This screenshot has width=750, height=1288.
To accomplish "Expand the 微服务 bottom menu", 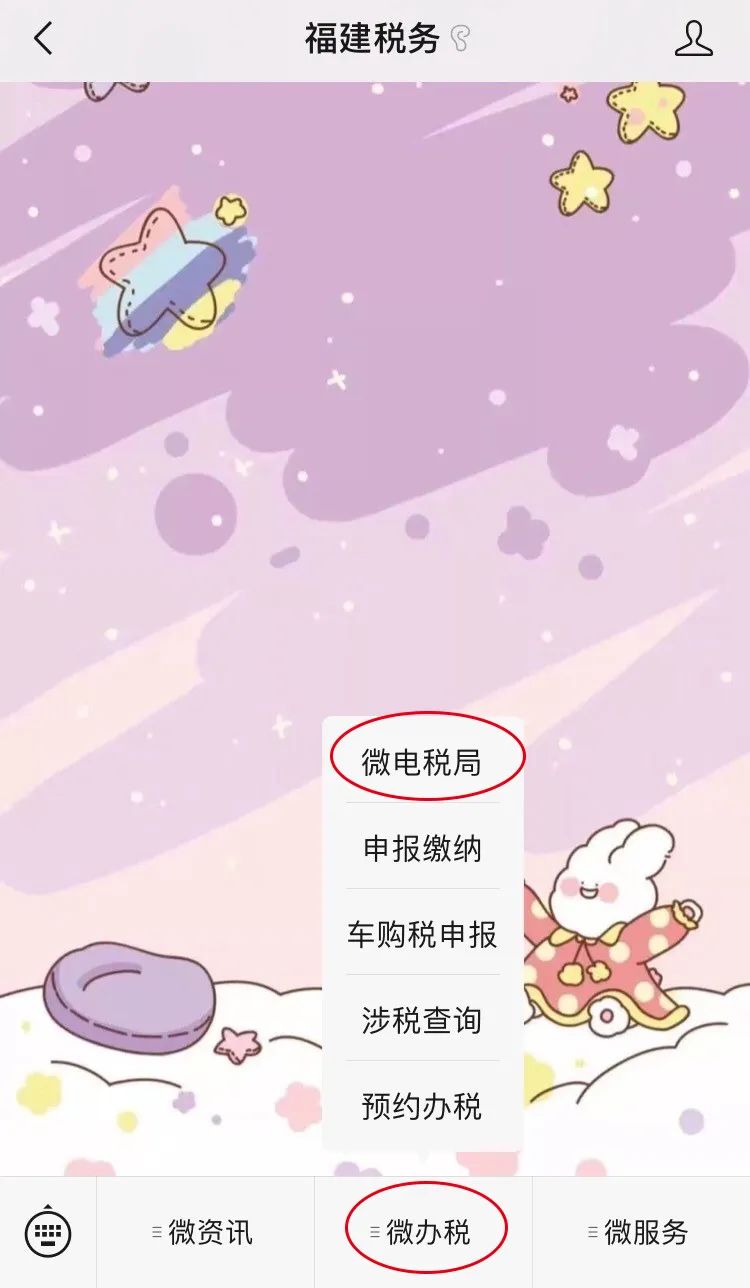I will click(642, 1232).
